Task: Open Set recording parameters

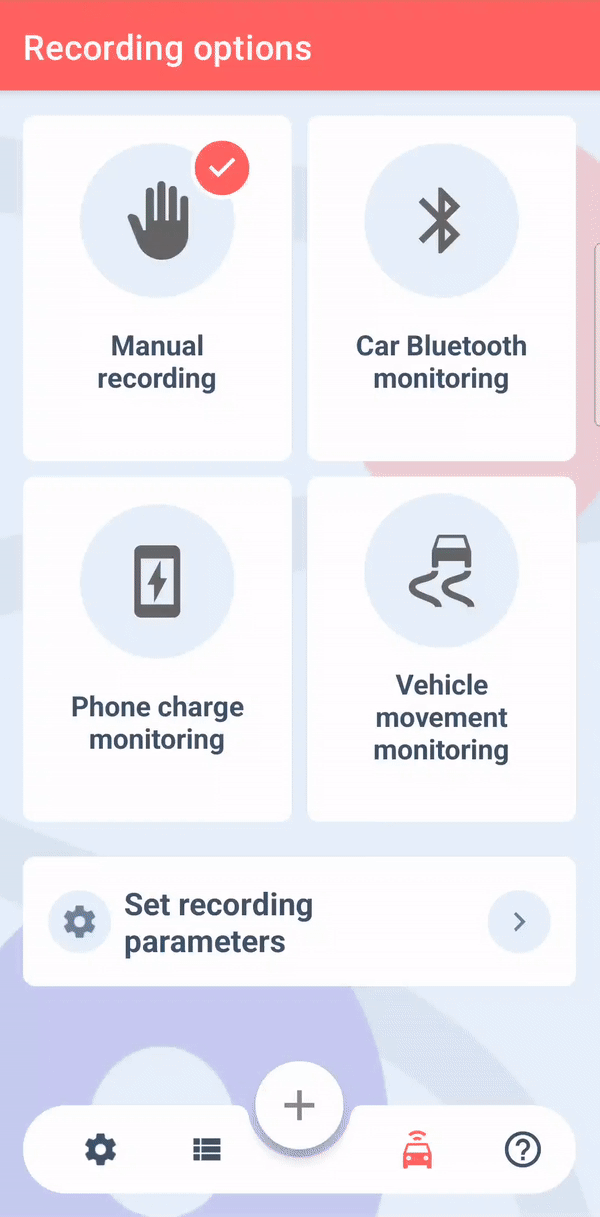Action: coord(299,922)
